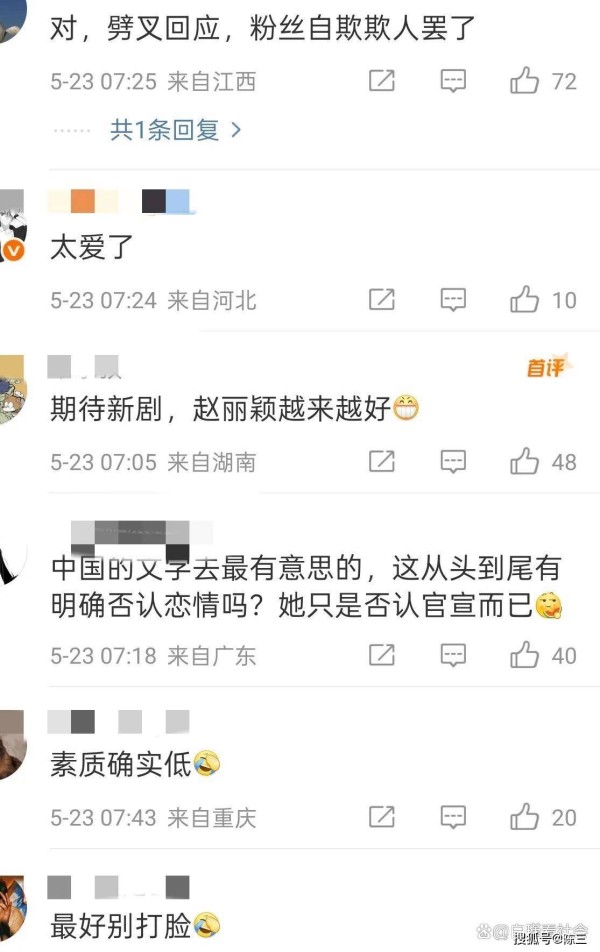
Task: Expand the 共1条回复 replies link
Action: 176,130
